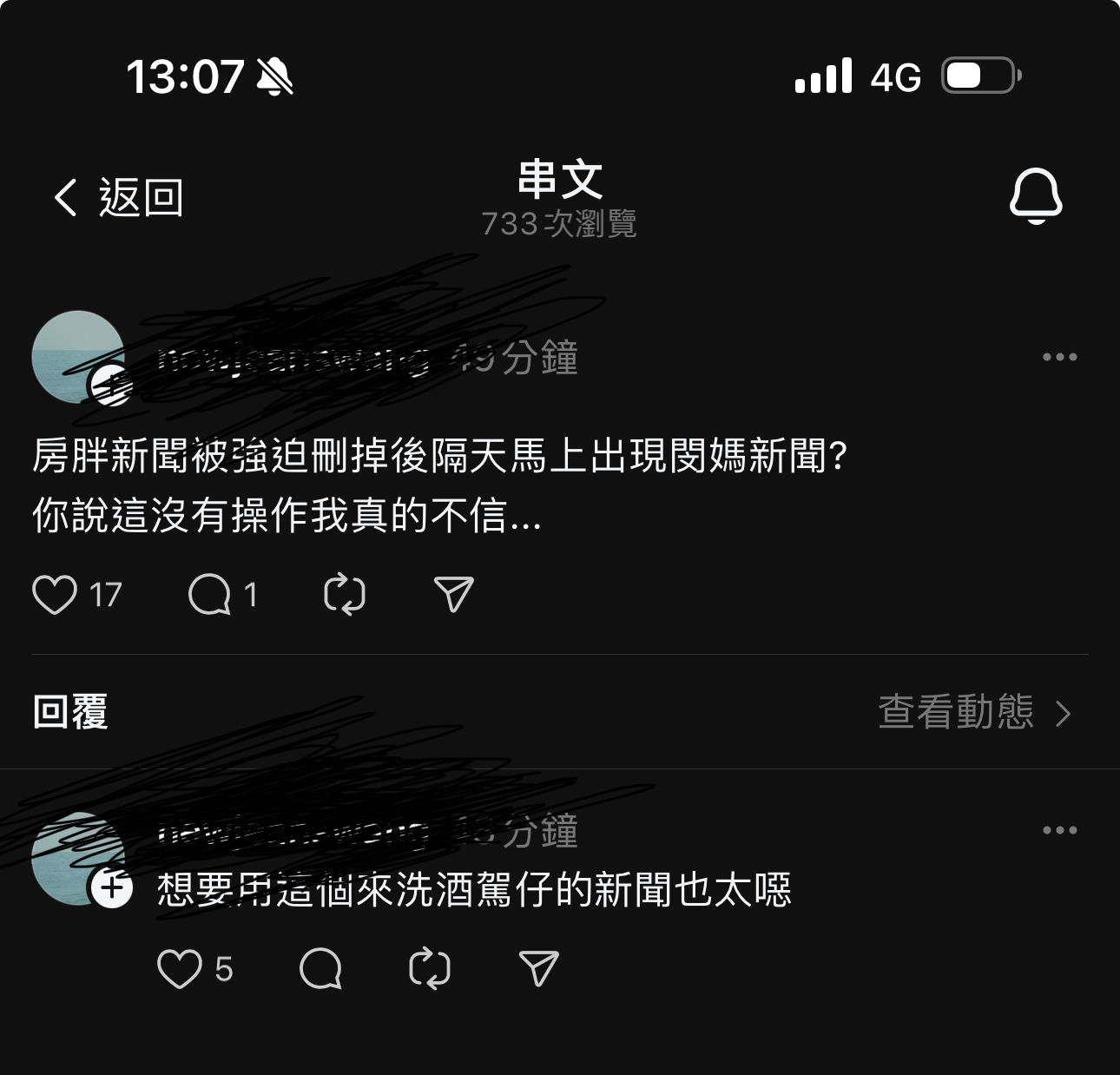Share the post about 房胖新聞
The image size is (1120, 1075).
(x=453, y=595)
